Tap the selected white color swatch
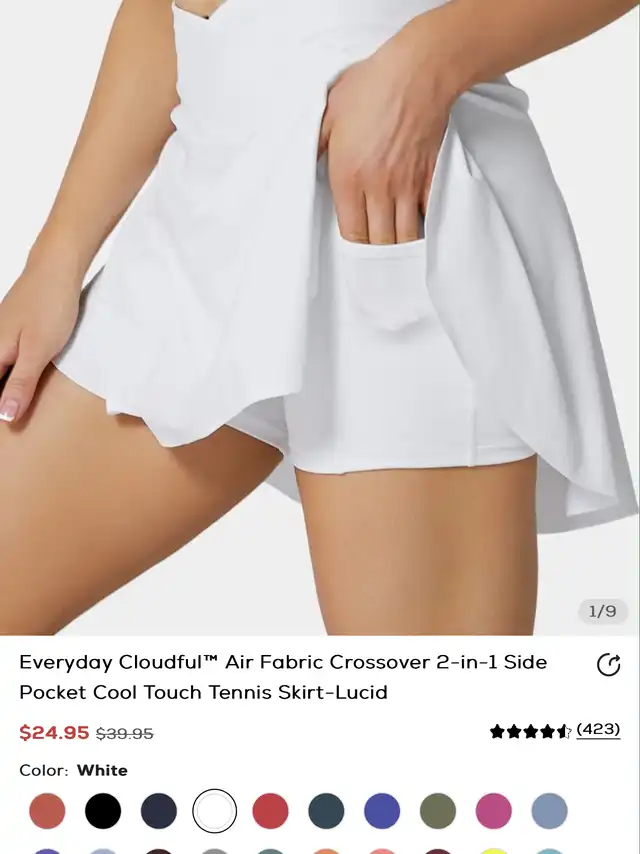The image size is (640, 854). tap(215, 811)
